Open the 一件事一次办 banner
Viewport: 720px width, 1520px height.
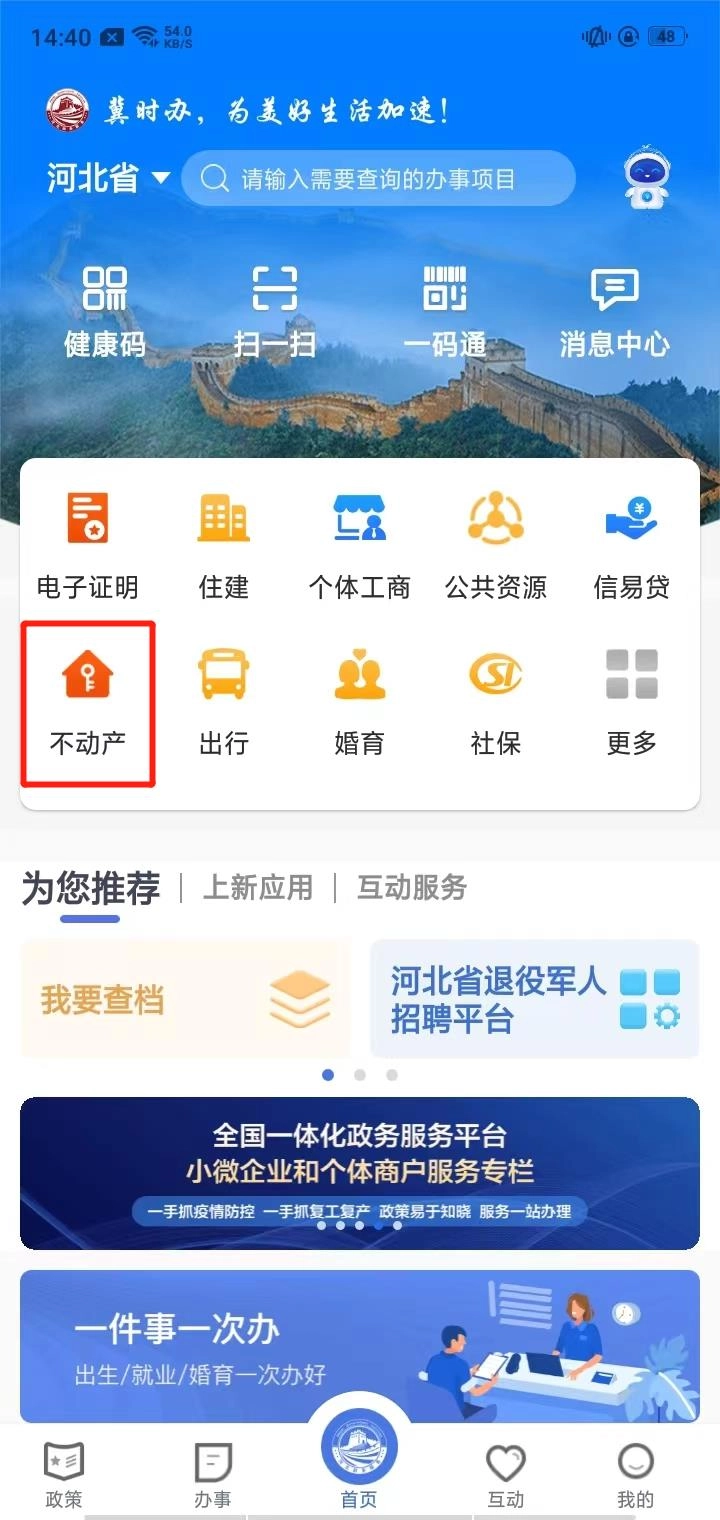[x=360, y=1346]
